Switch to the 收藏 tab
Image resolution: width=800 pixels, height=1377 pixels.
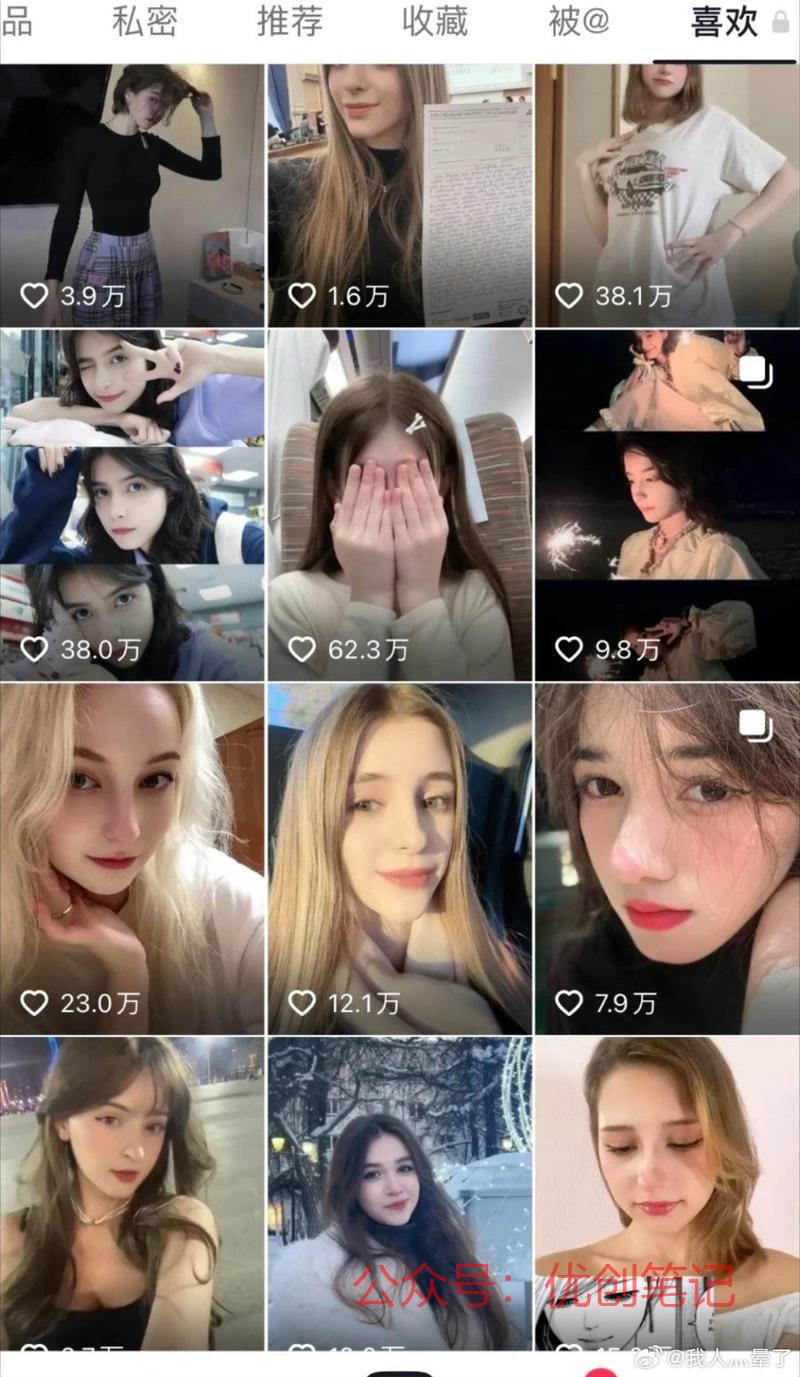tap(435, 22)
